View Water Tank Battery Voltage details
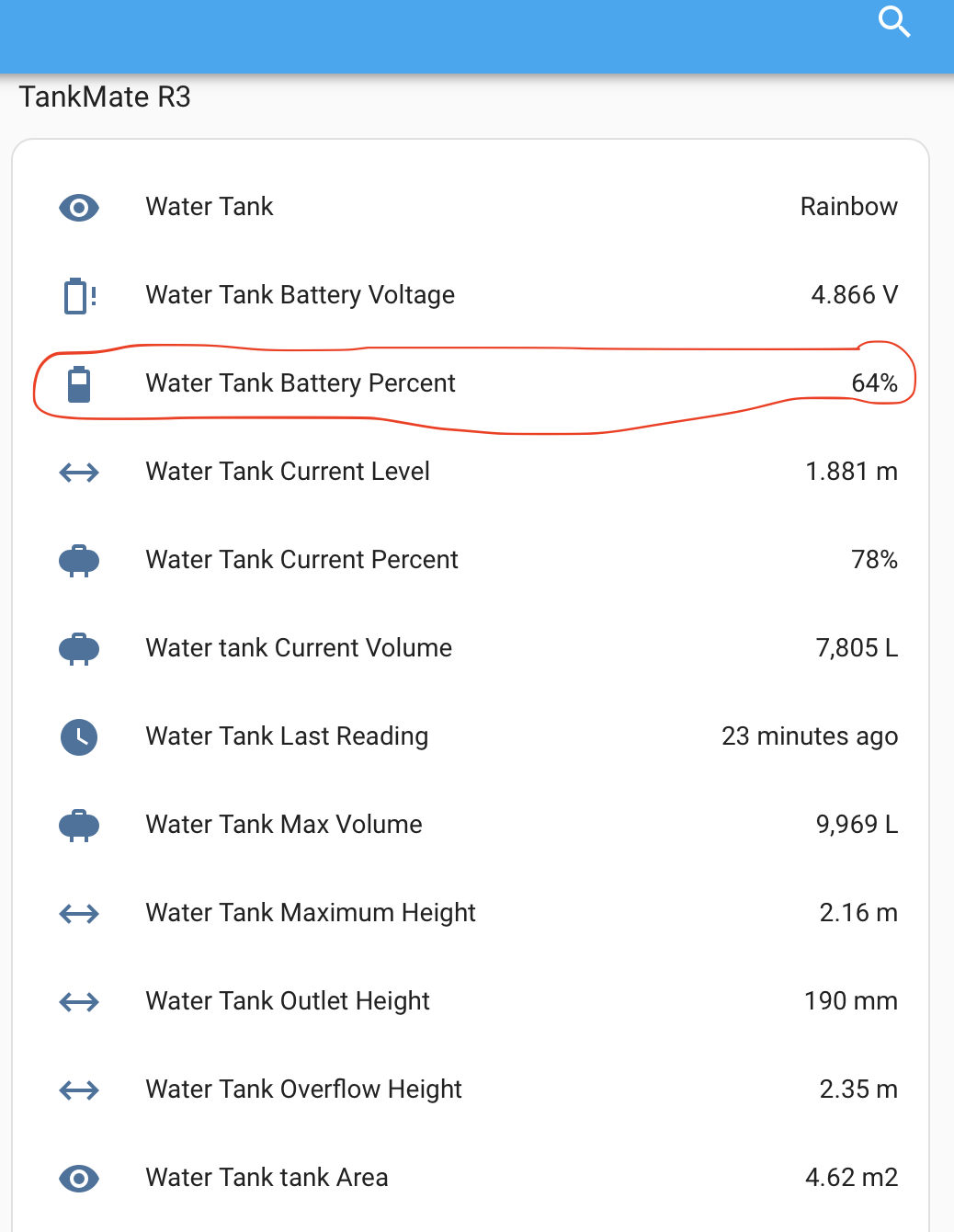The width and height of the screenshot is (954, 1232). coord(300,295)
